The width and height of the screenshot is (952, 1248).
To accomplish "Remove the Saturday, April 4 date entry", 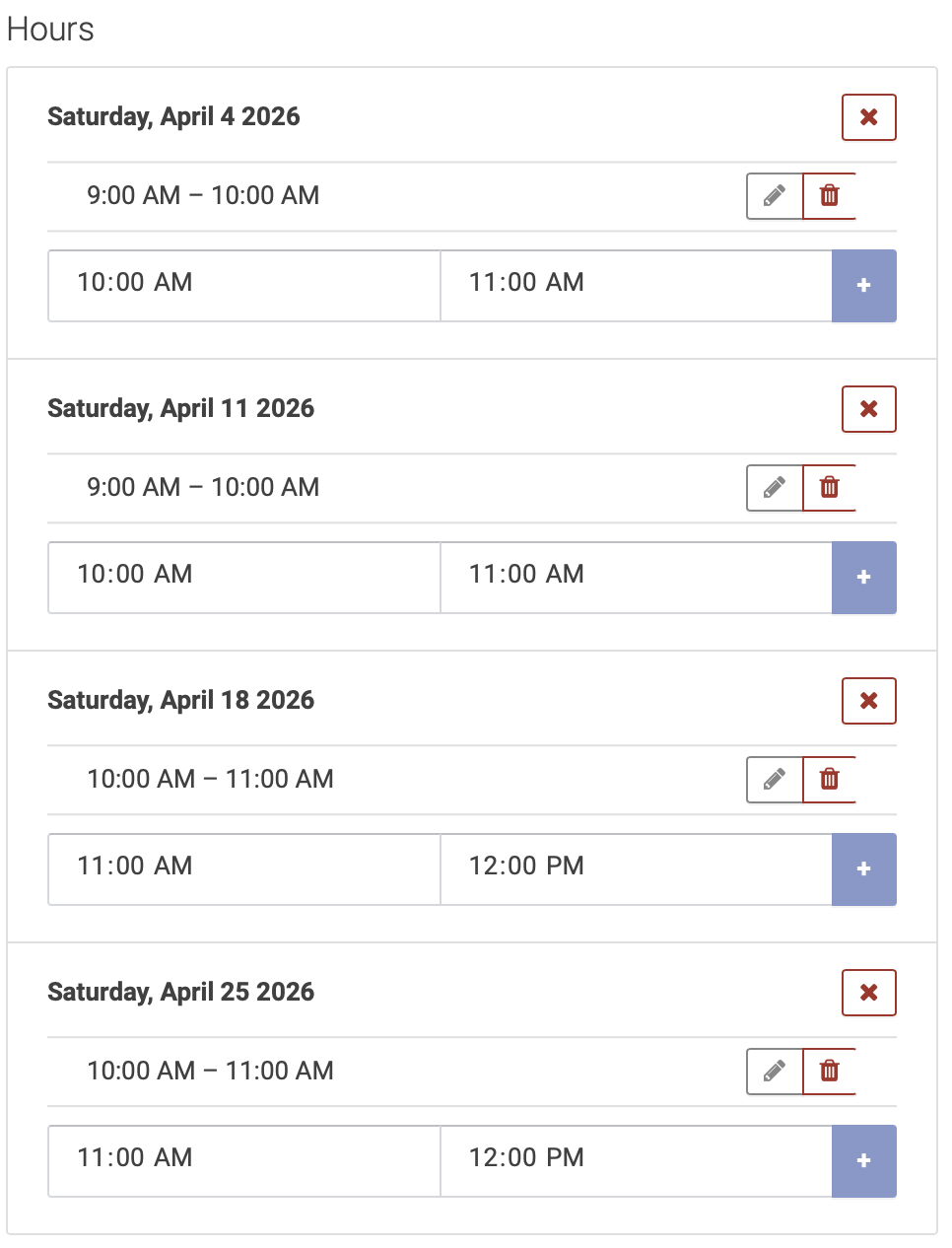I will pos(868,116).
